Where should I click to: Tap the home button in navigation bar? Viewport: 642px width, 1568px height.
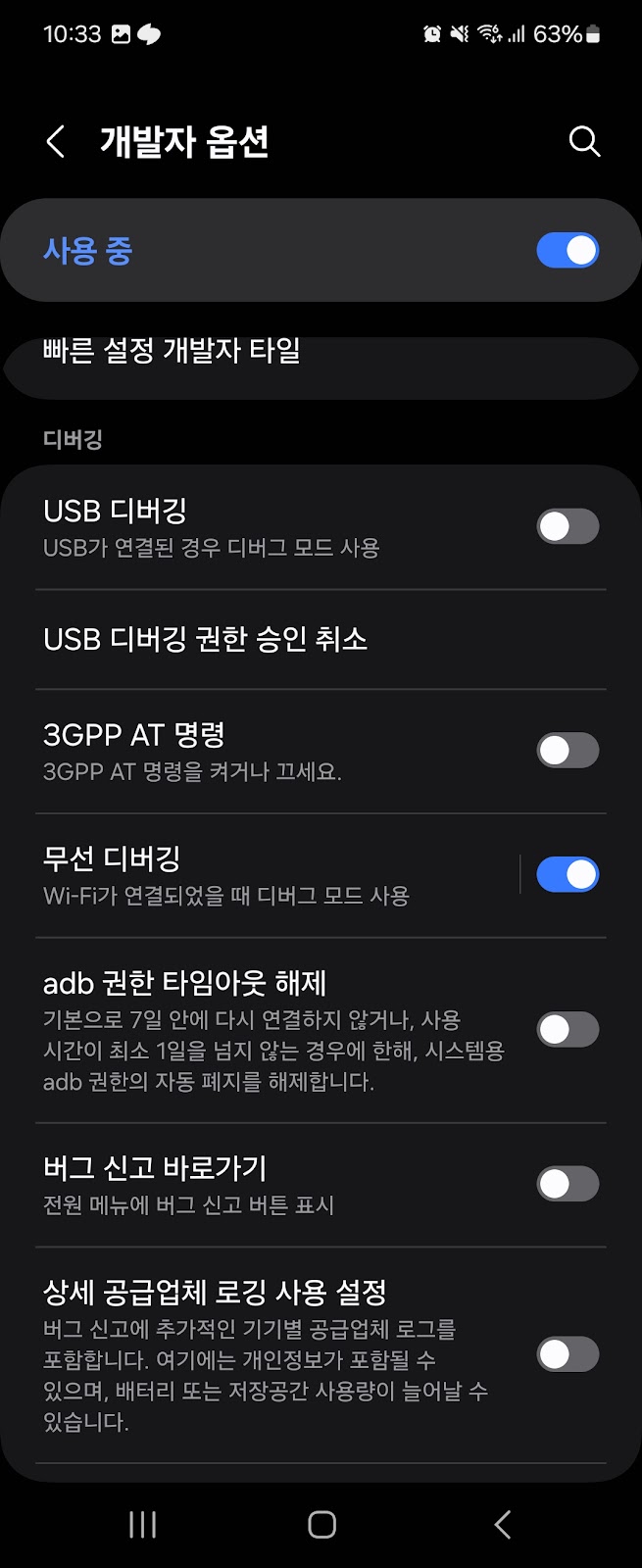(x=321, y=1524)
